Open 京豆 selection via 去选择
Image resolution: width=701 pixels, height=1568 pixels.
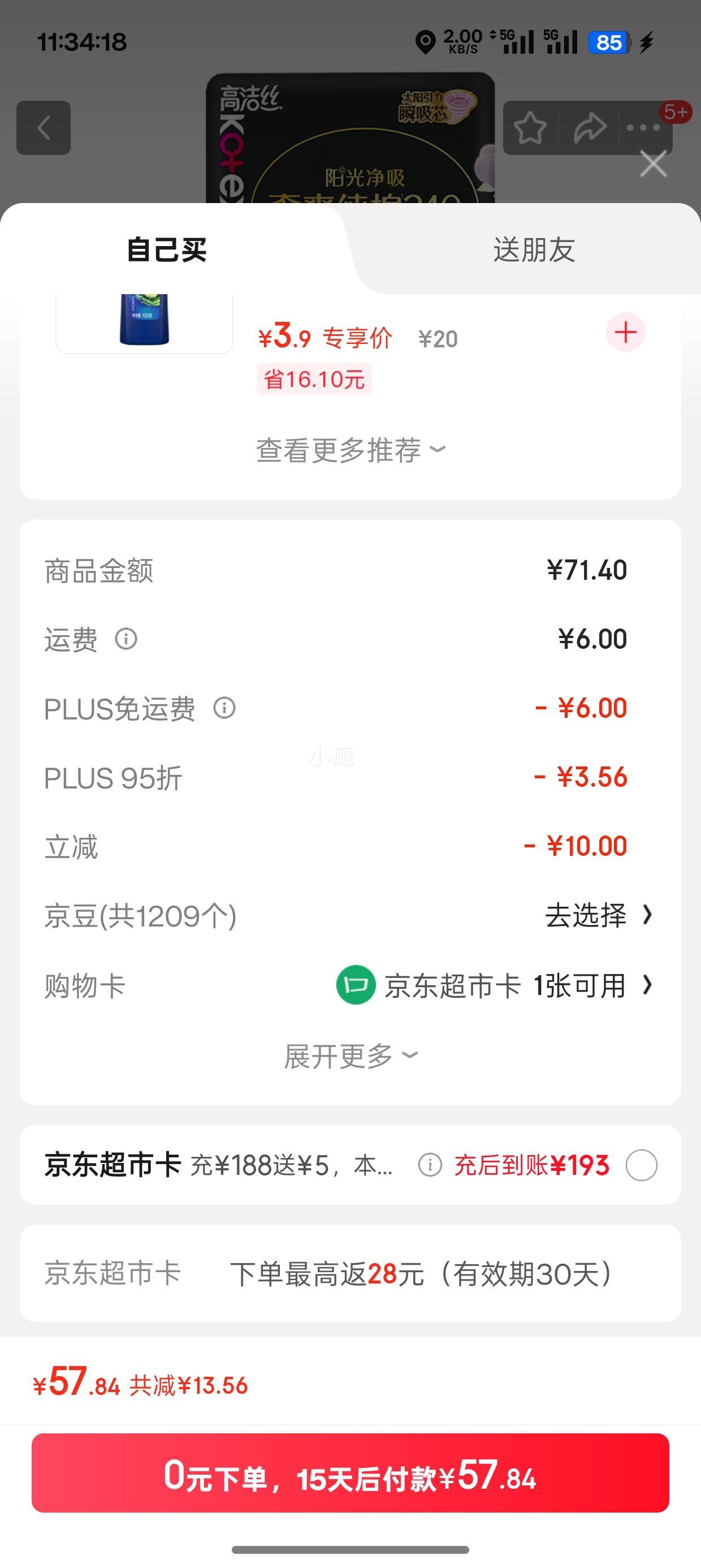598,915
